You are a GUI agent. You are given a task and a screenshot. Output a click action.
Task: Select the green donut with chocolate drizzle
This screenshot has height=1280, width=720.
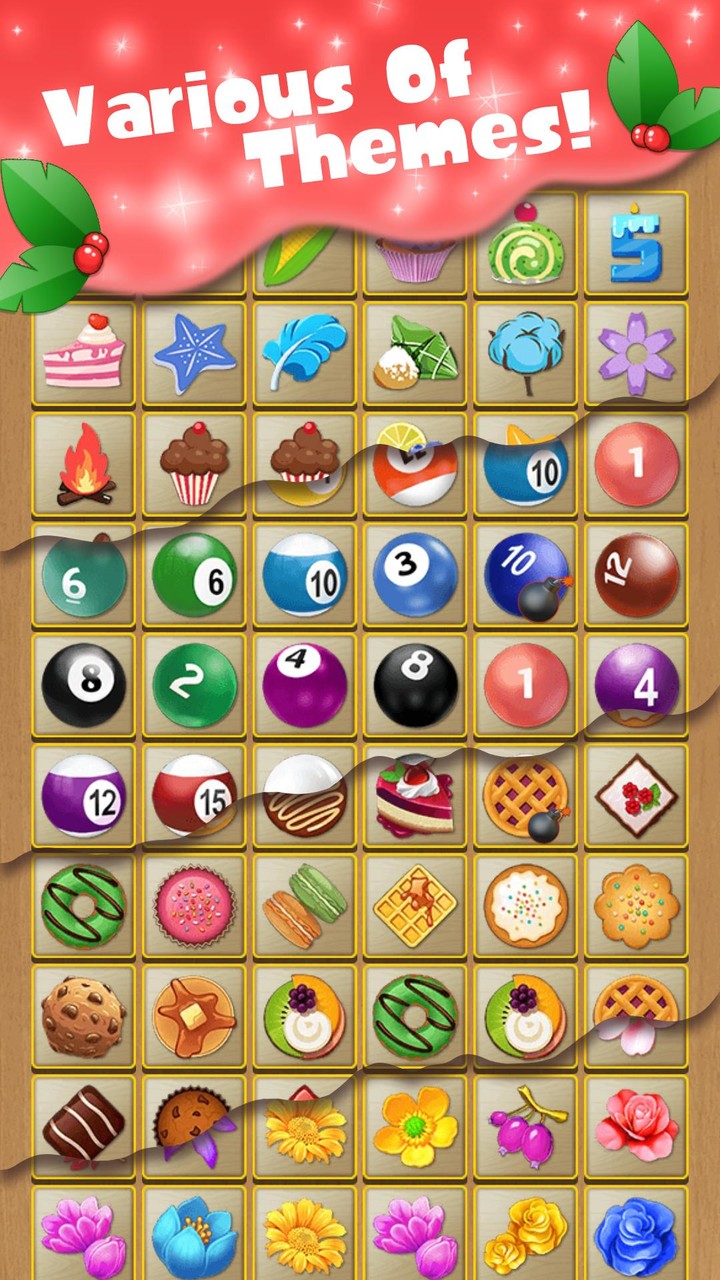pos(85,905)
